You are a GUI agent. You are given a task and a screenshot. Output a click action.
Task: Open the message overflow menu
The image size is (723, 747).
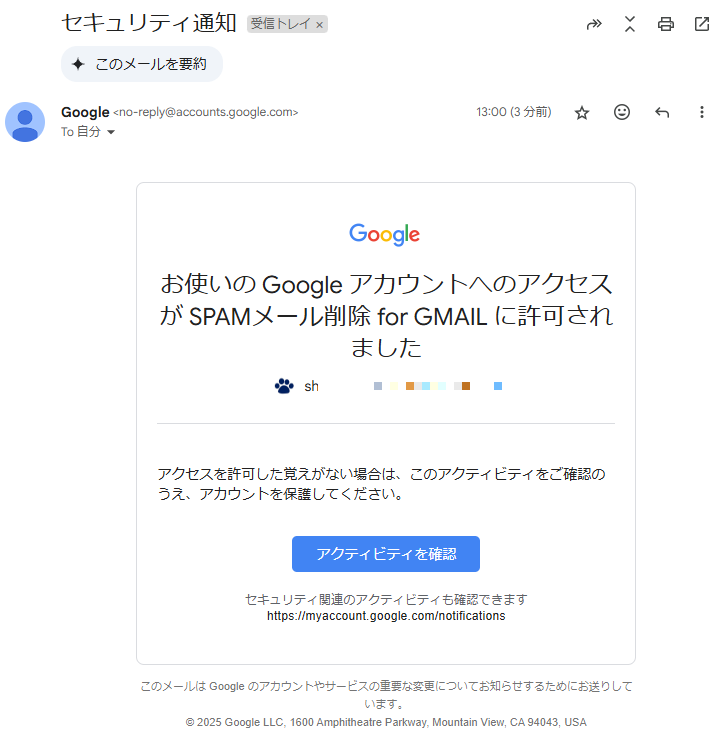(702, 113)
